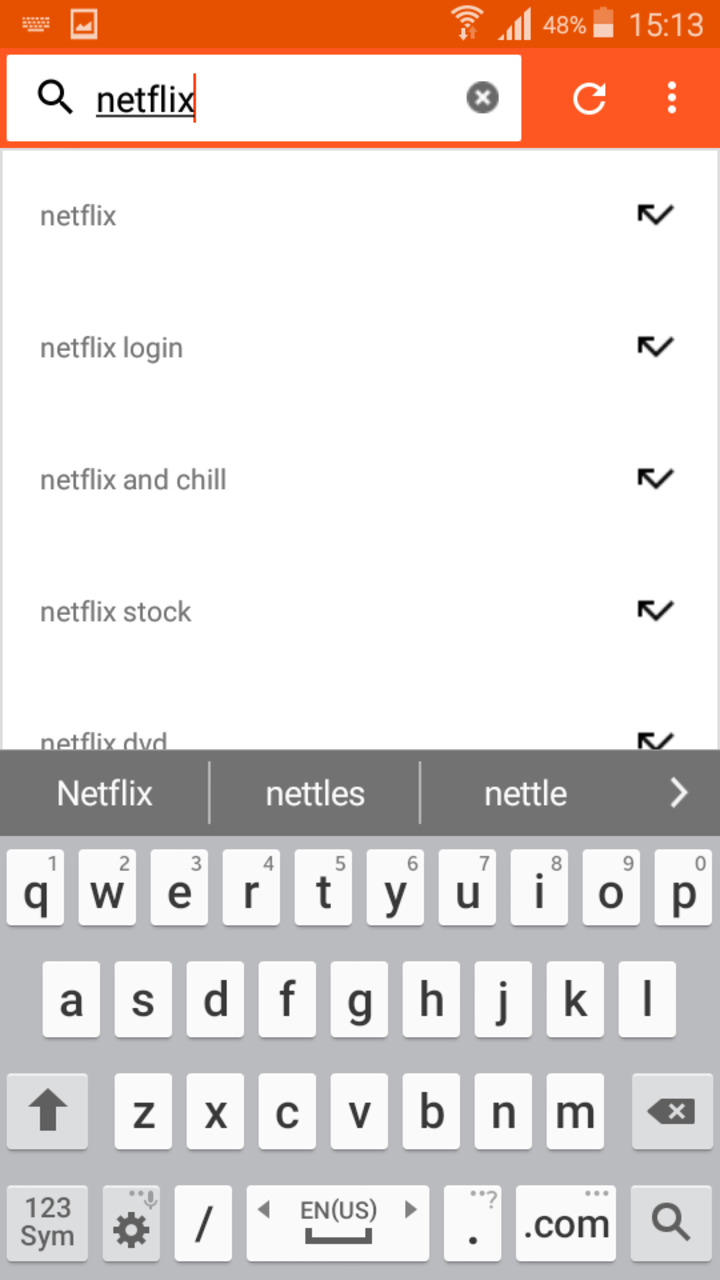Select the 'nettles' word prediction
Screen dimensions: 720x1280
(314, 792)
